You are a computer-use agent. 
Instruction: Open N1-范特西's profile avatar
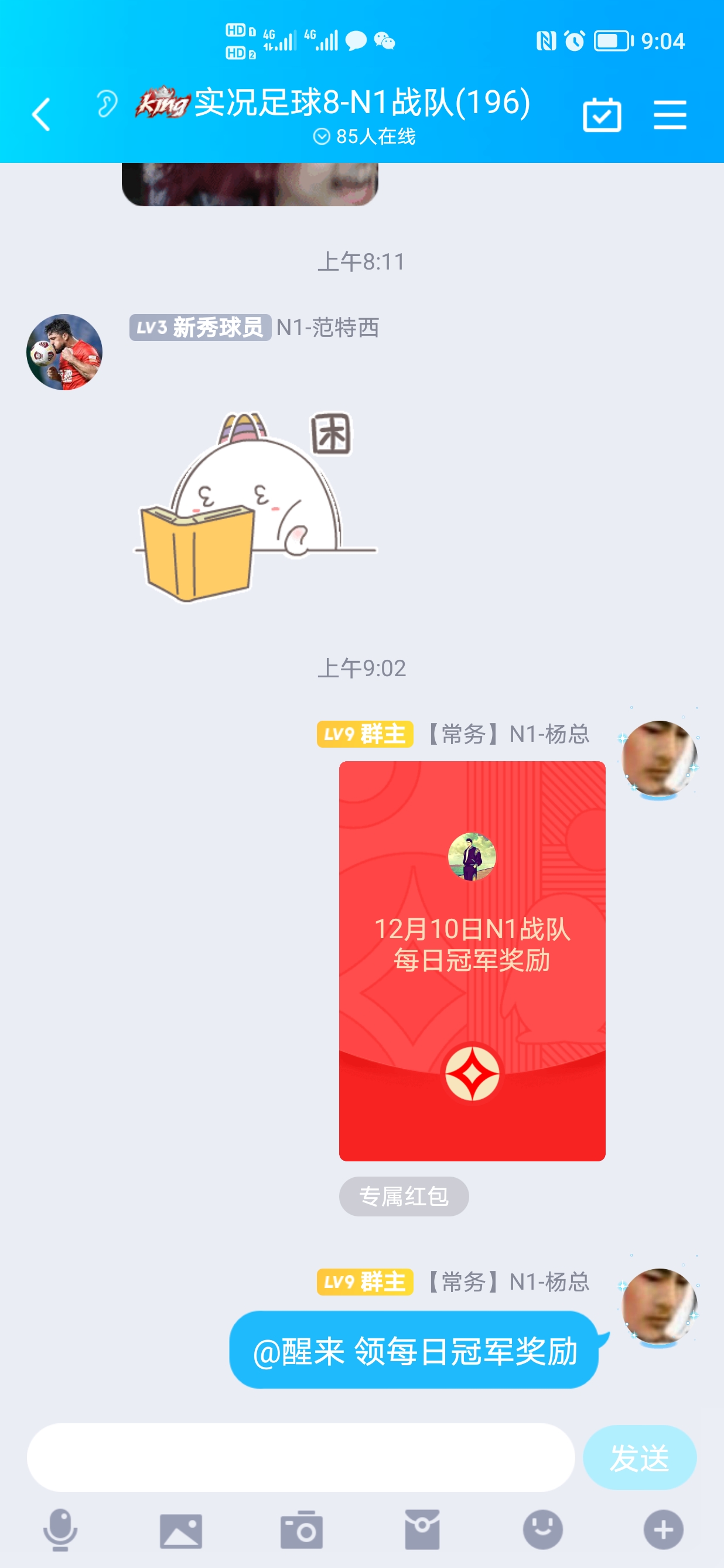[x=64, y=352]
